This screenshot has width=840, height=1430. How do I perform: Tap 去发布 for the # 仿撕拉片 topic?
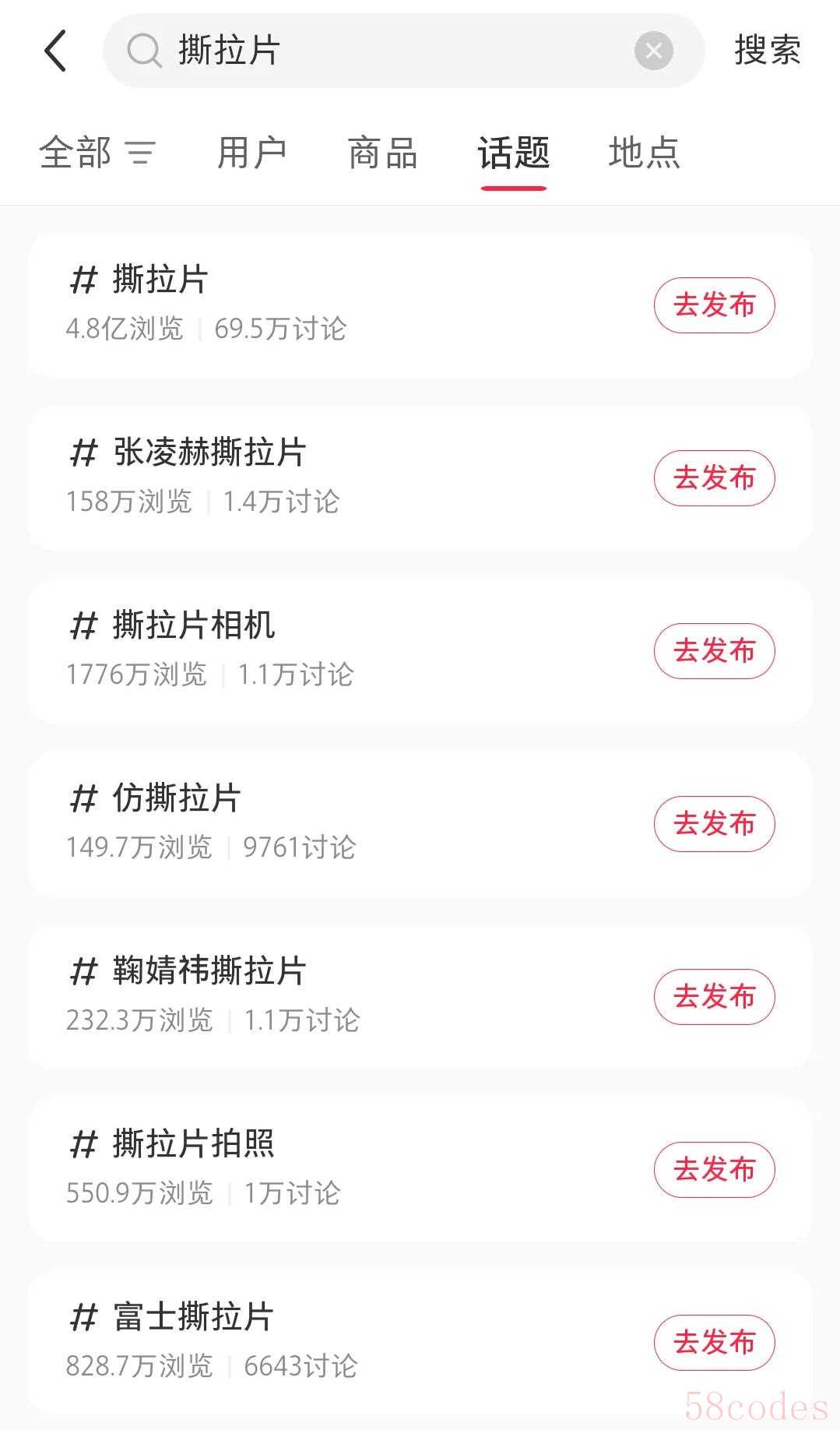coord(714,824)
